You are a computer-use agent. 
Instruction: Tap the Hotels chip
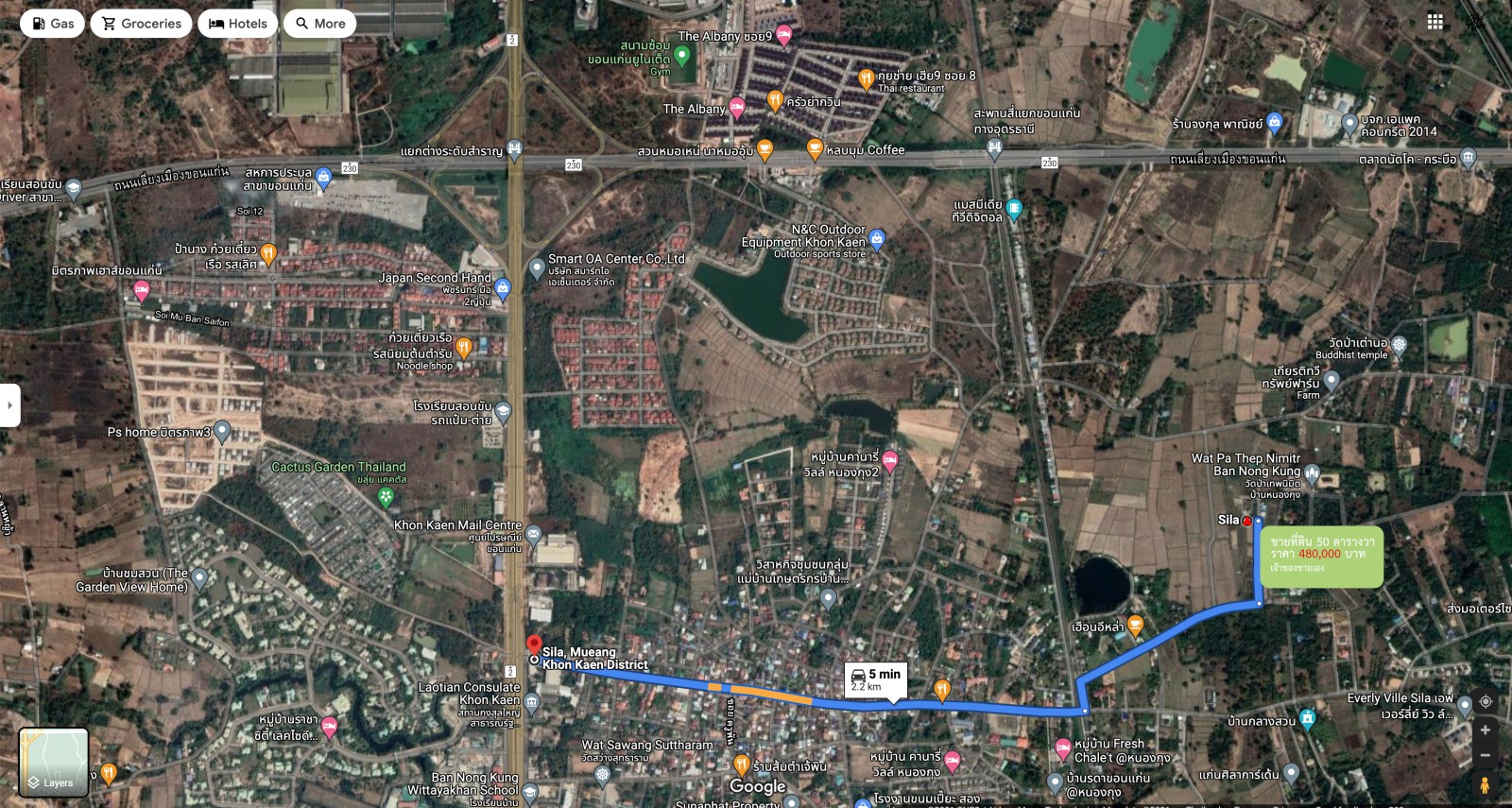click(x=237, y=24)
